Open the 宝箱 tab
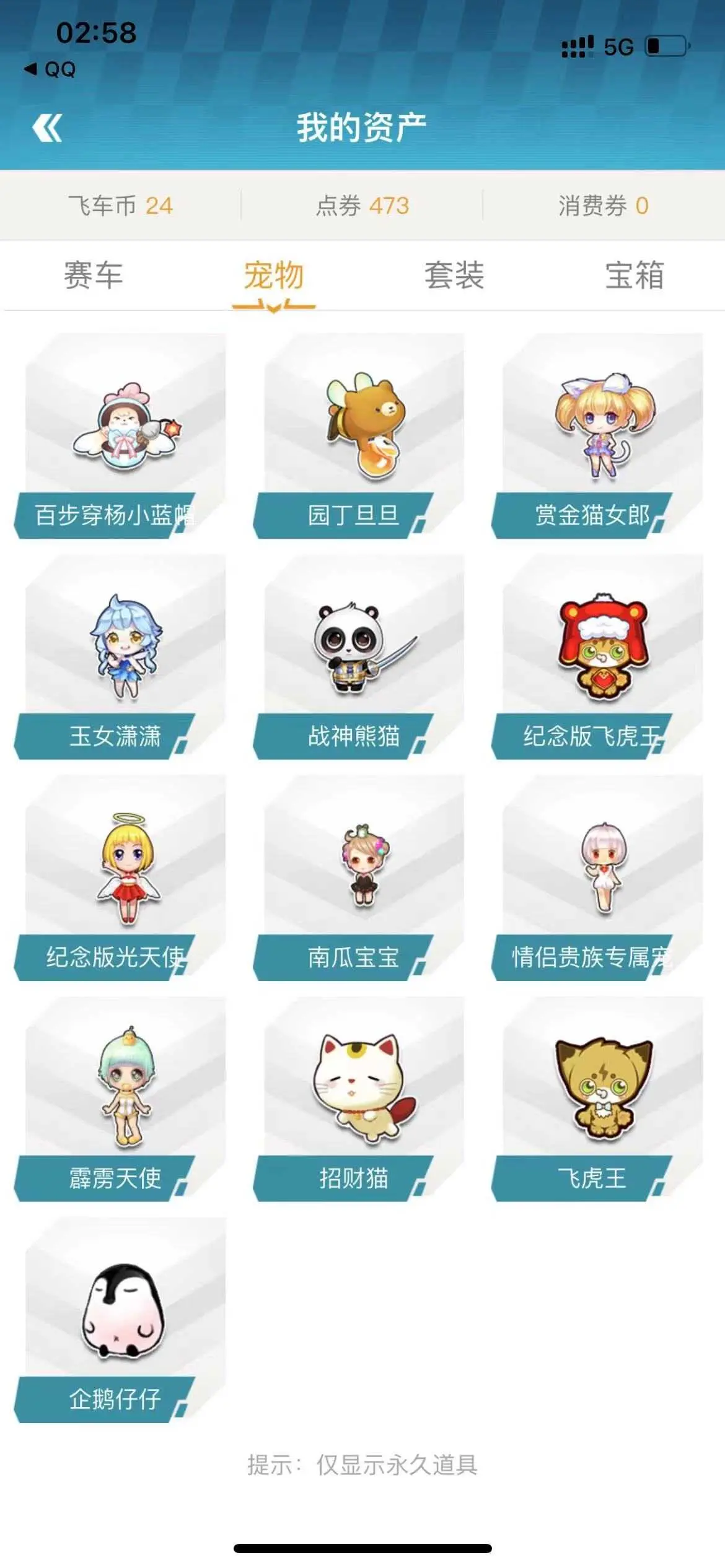This screenshot has height=1568, width=725. tap(635, 276)
